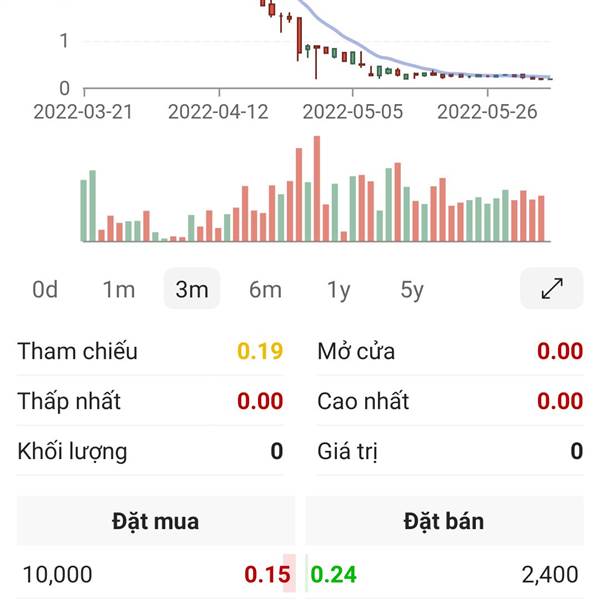Viewport: 600px width, 600px height.
Task: Tap the 0.24 sell order price
Action: (x=334, y=575)
